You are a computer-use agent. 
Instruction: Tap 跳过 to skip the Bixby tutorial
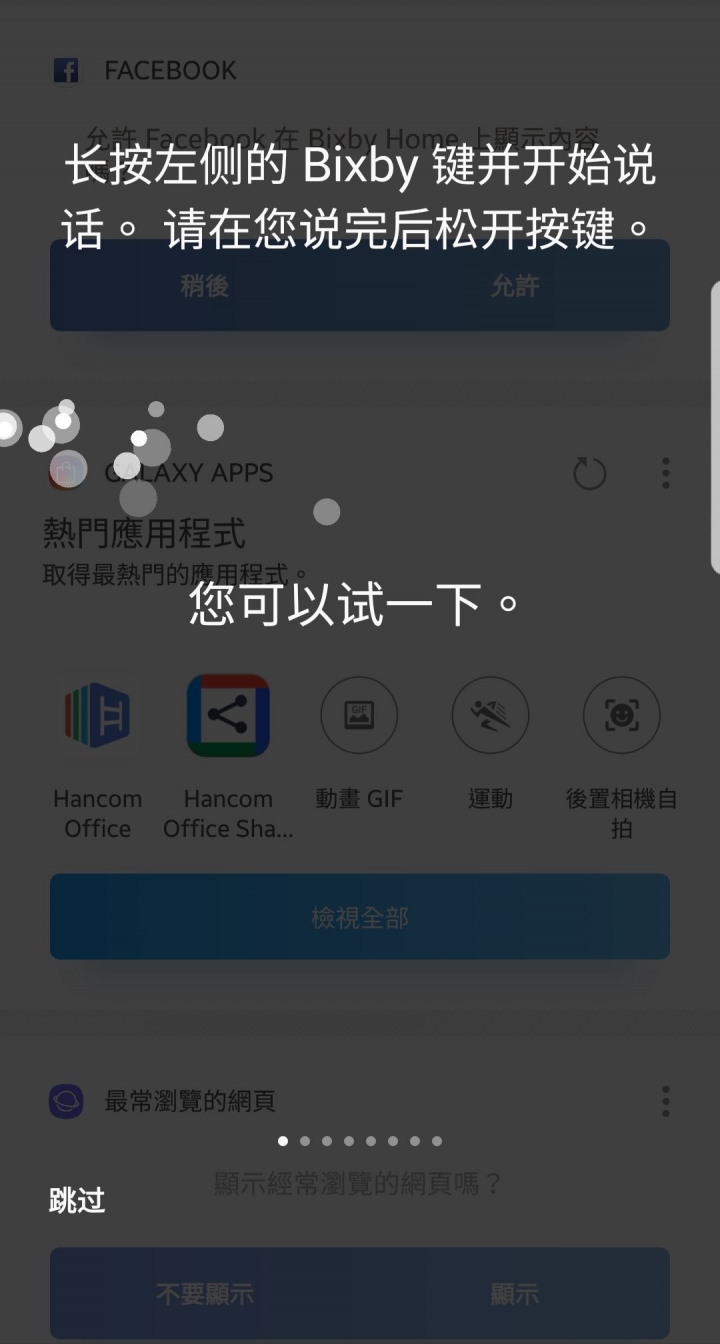coord(77,1199)
